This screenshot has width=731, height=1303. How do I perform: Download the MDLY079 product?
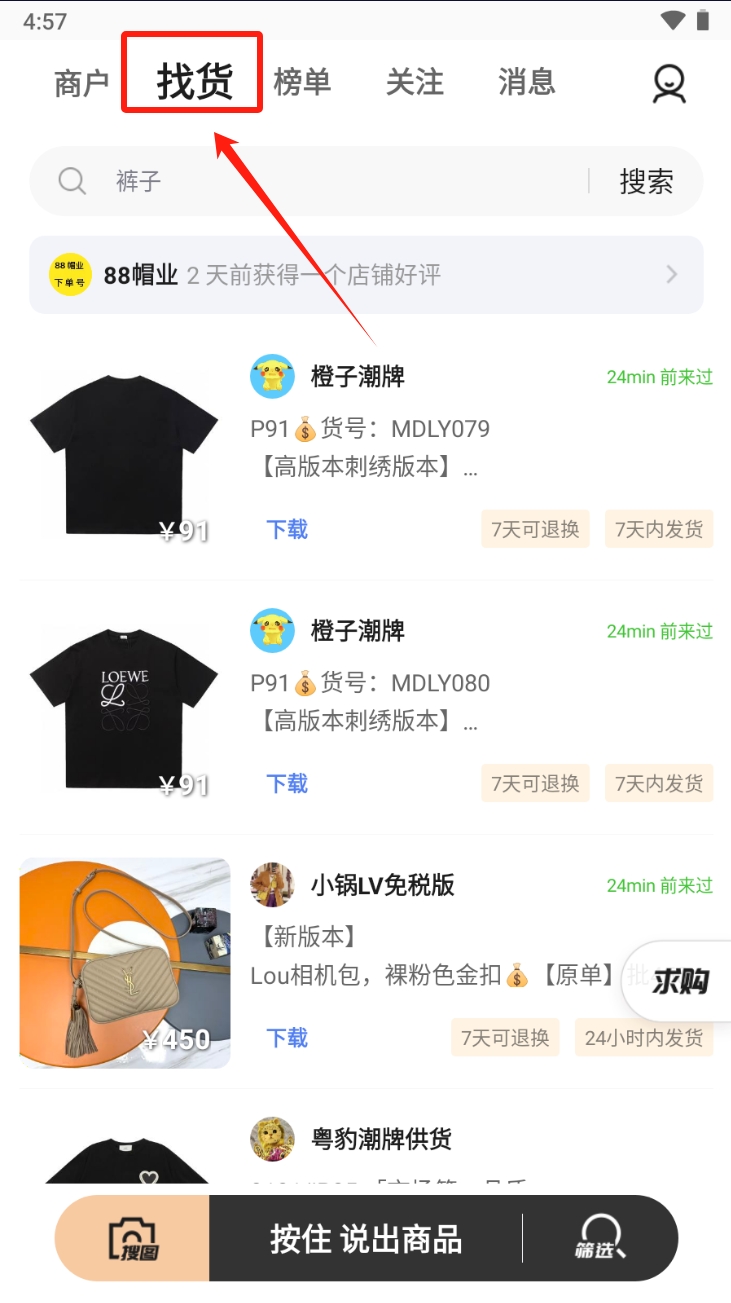pyautogui.click(x=287, y=529)
